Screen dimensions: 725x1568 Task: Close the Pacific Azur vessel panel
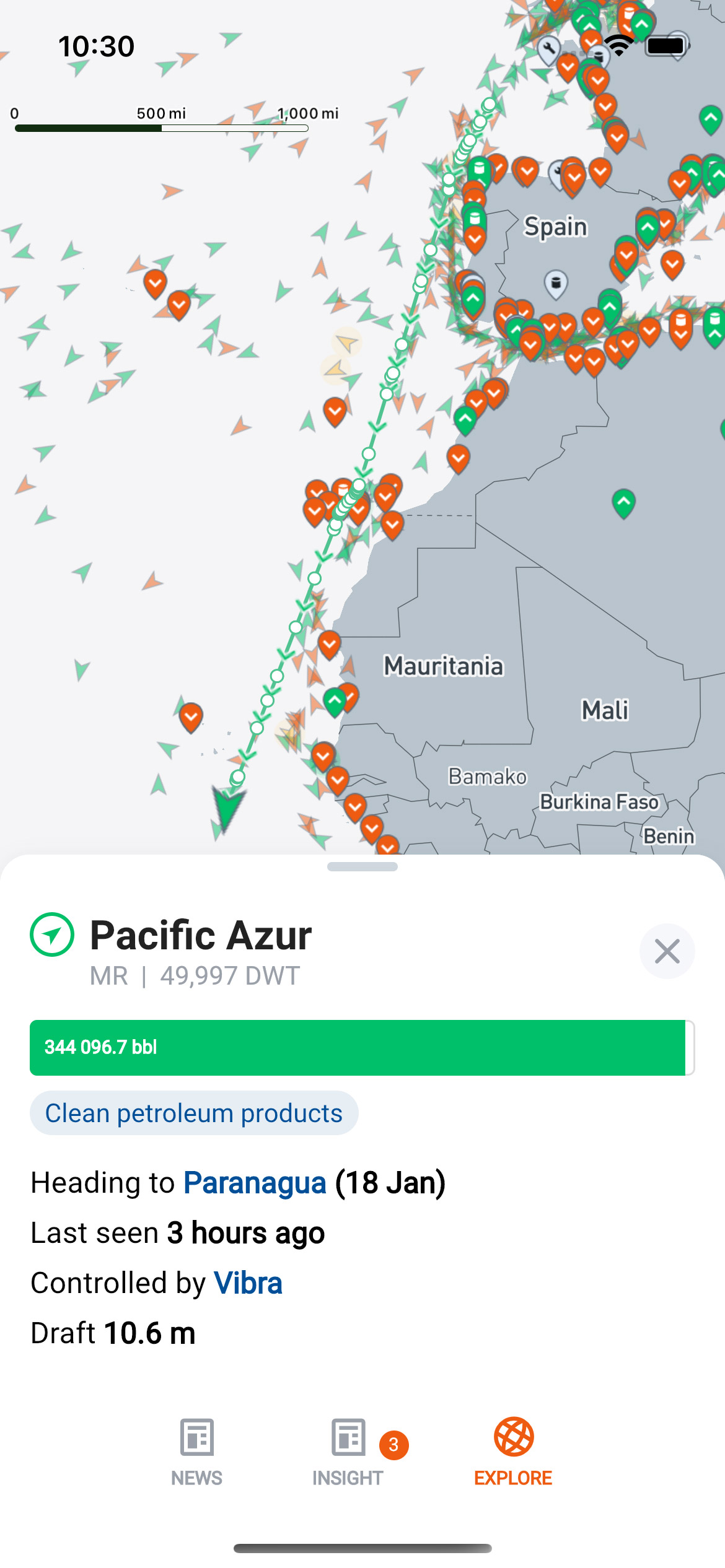click(x=667, y=951)
